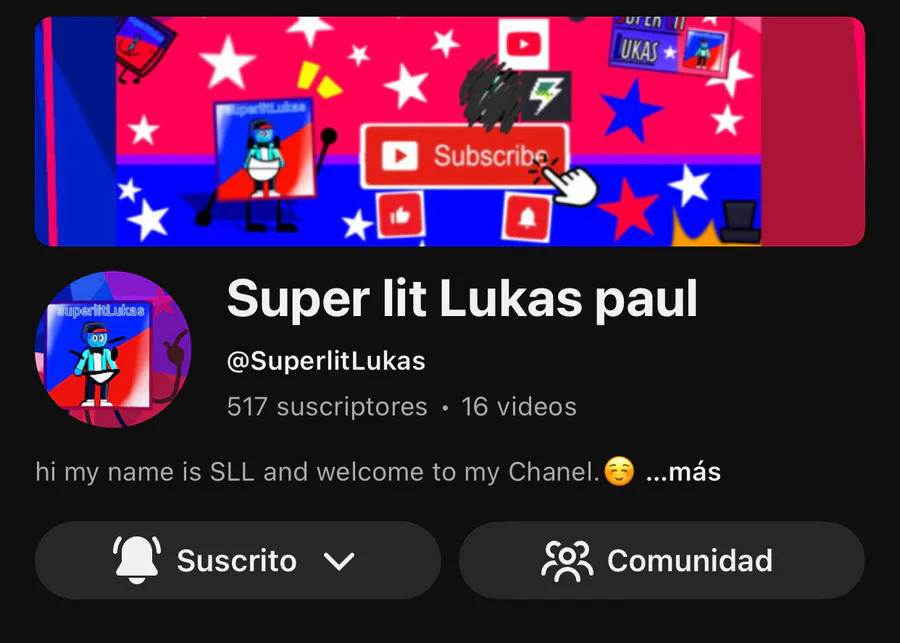The width and height of the screenshot is (900, 643).
Task: Open the channel banner image
Action: [x=450, y=130]
